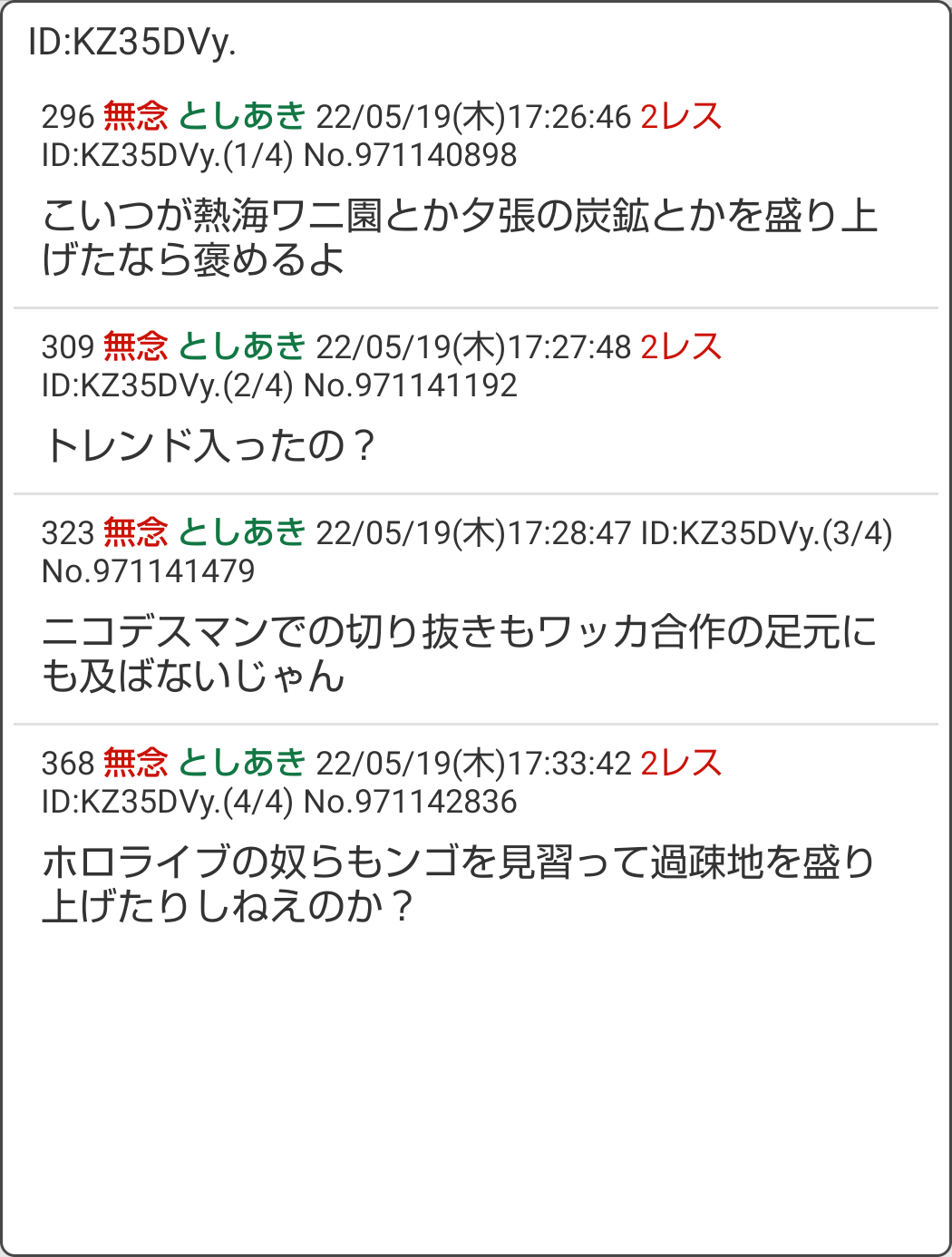Open the 2レス replies of post 368

[680, 764]
